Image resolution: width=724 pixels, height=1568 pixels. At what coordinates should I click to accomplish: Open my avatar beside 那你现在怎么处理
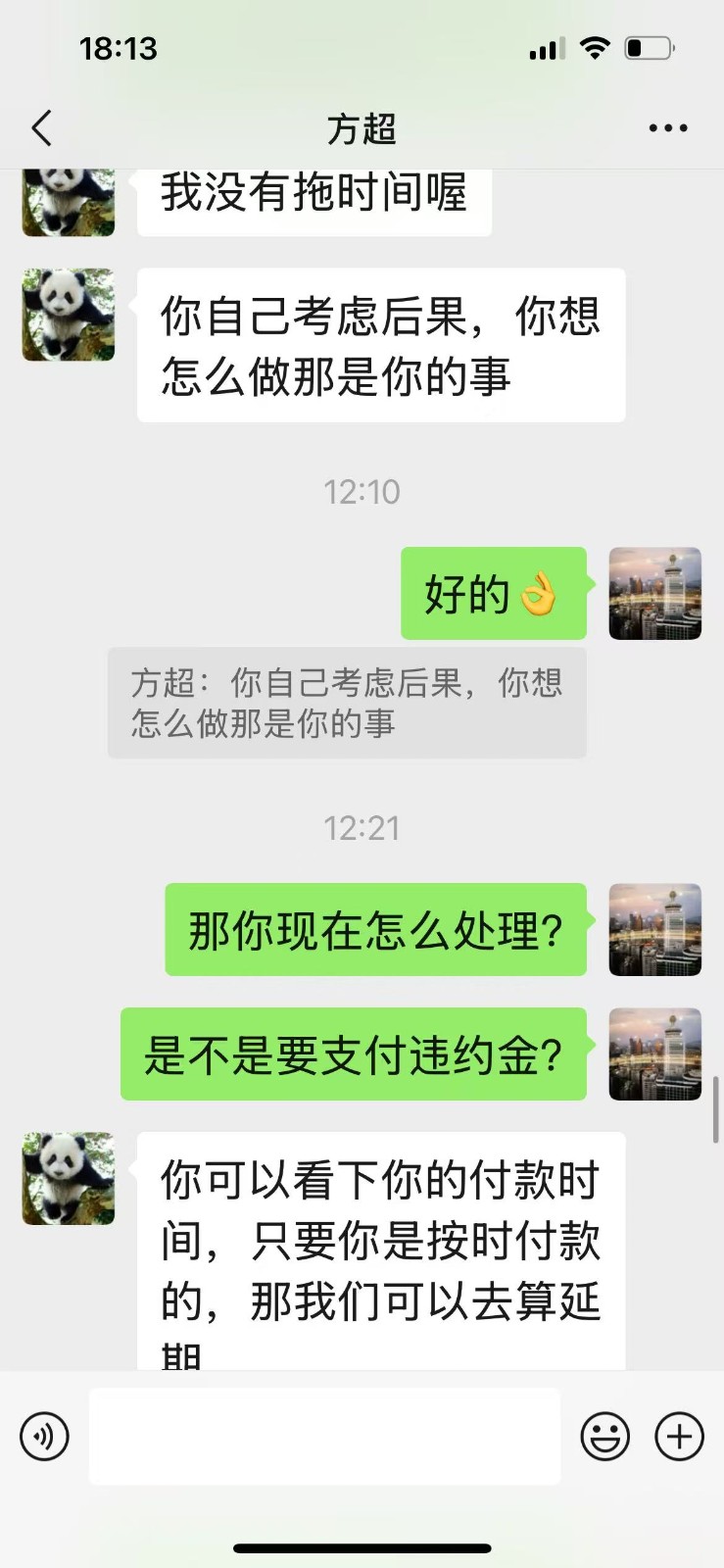pos(654,929)
